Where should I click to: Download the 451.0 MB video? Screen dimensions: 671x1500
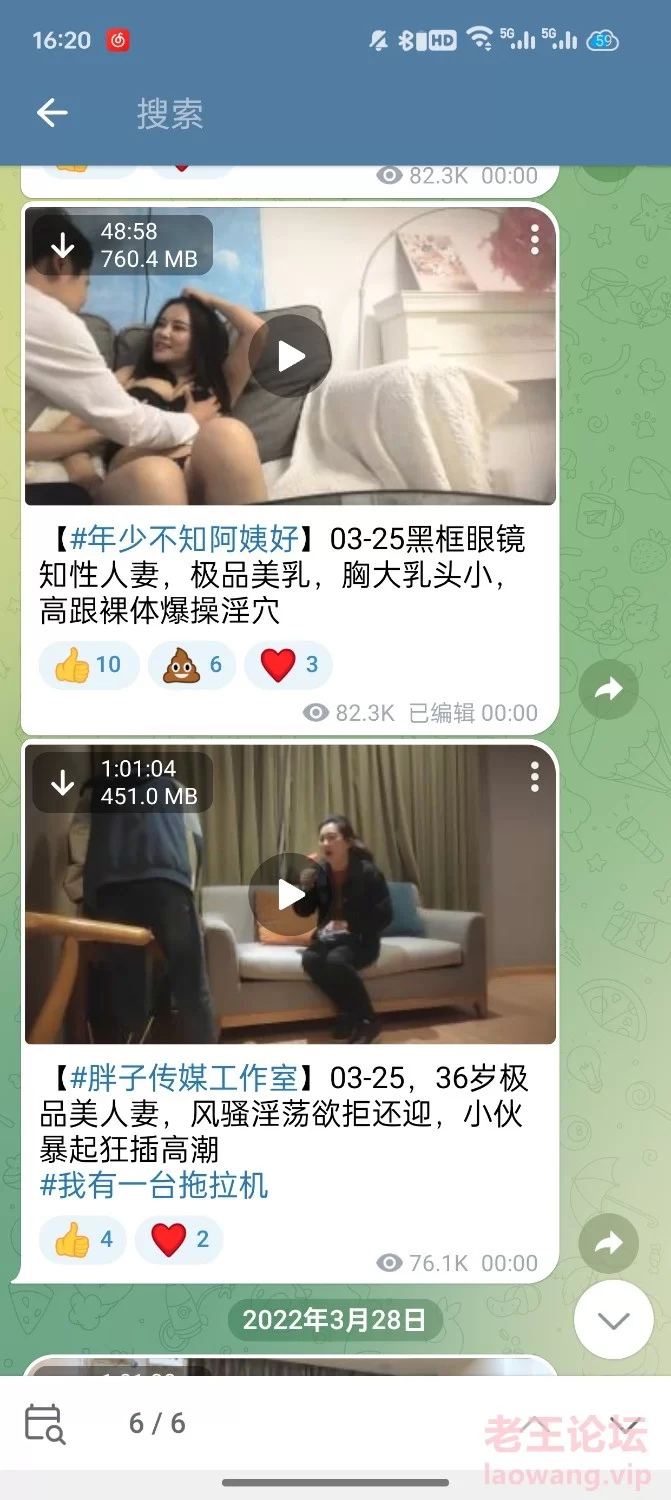[x=62, y=783]
